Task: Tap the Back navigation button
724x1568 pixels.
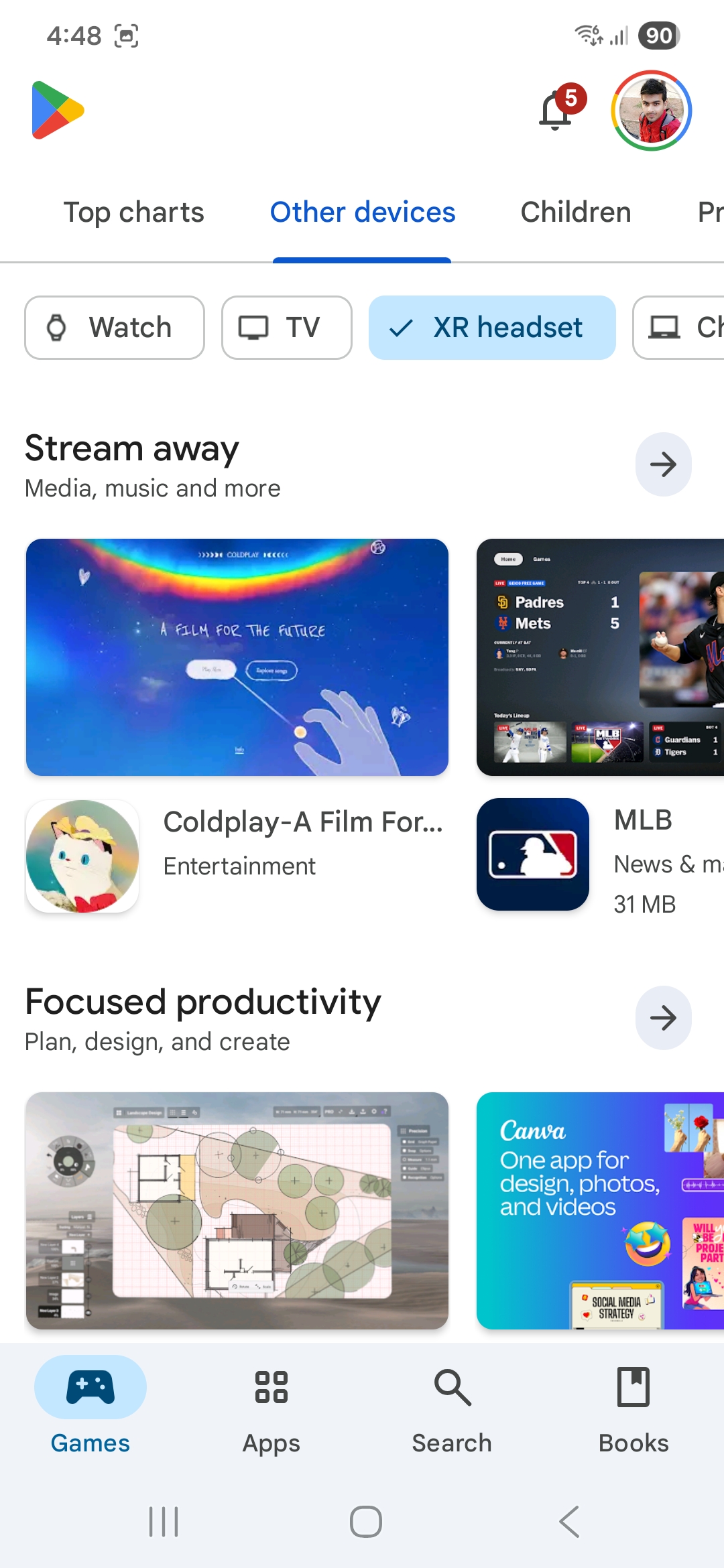Action: point(568,1521)
